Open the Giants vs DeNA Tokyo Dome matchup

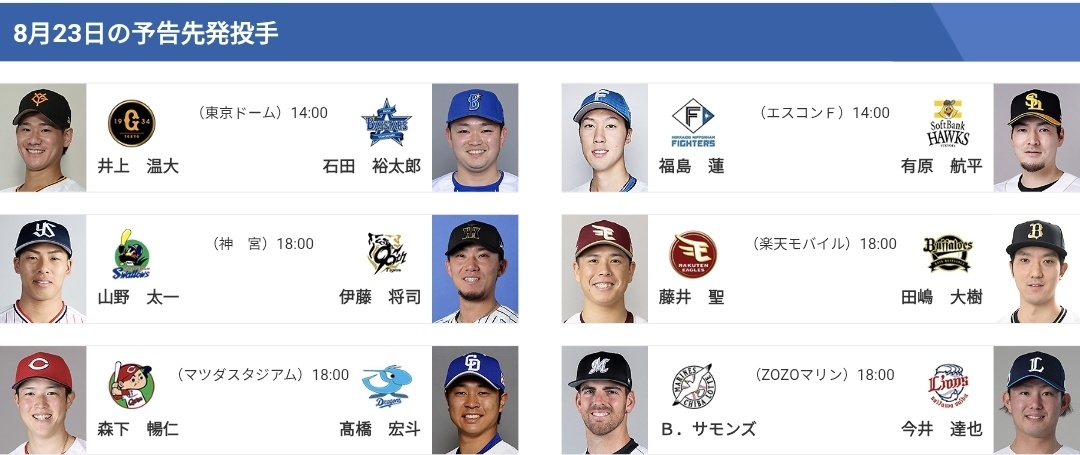point(259,138)
